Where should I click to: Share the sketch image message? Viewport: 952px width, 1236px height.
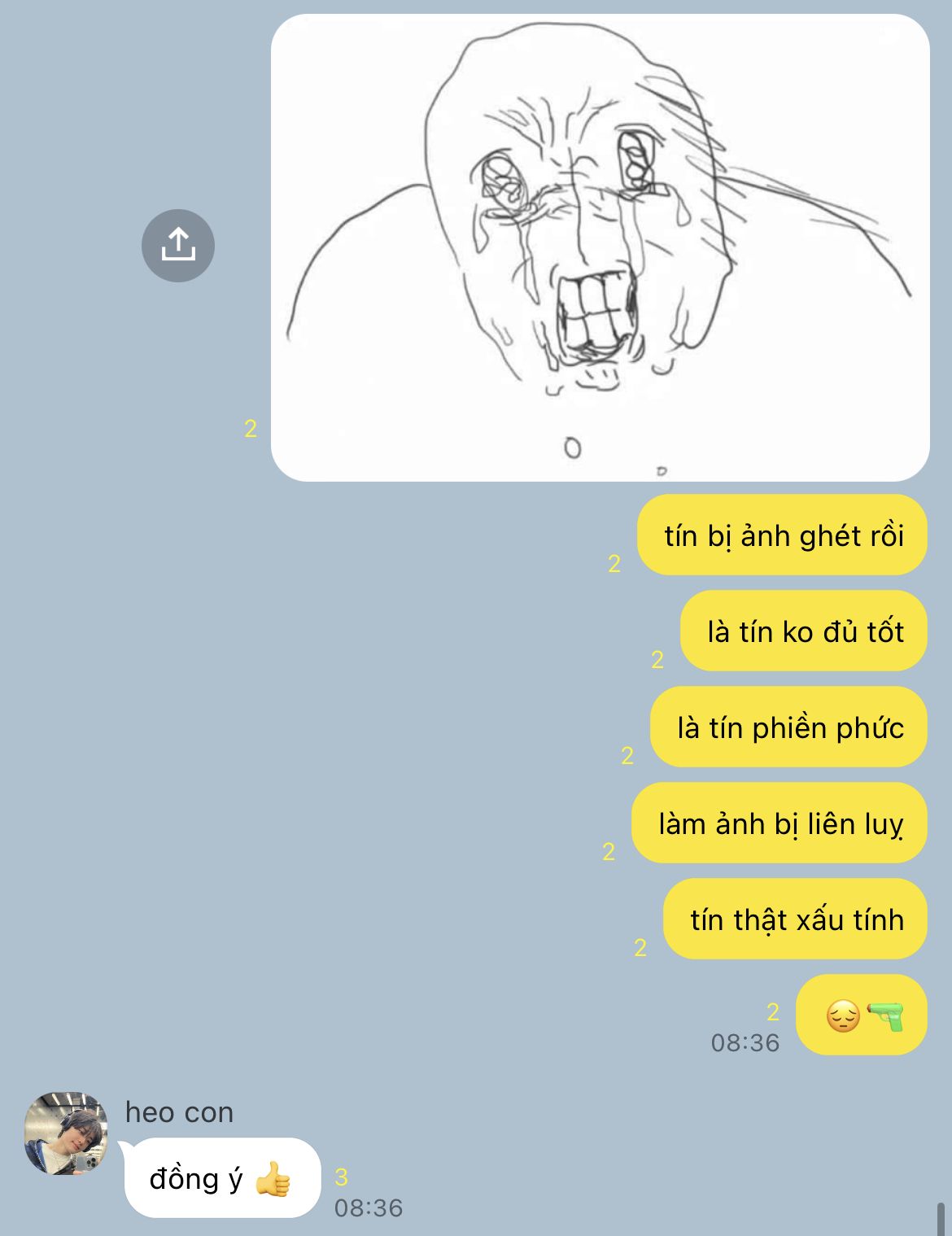coord(177,246)
